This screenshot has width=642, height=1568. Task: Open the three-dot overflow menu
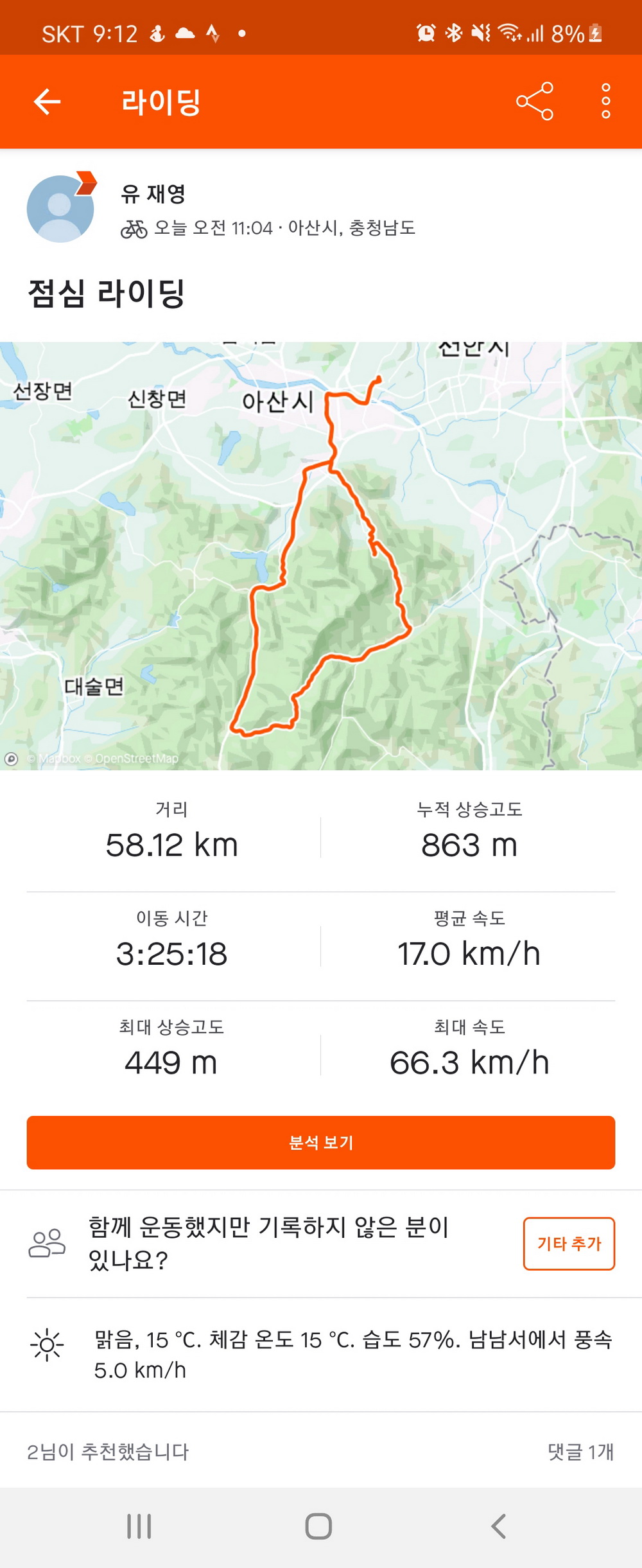click(605, 101)
